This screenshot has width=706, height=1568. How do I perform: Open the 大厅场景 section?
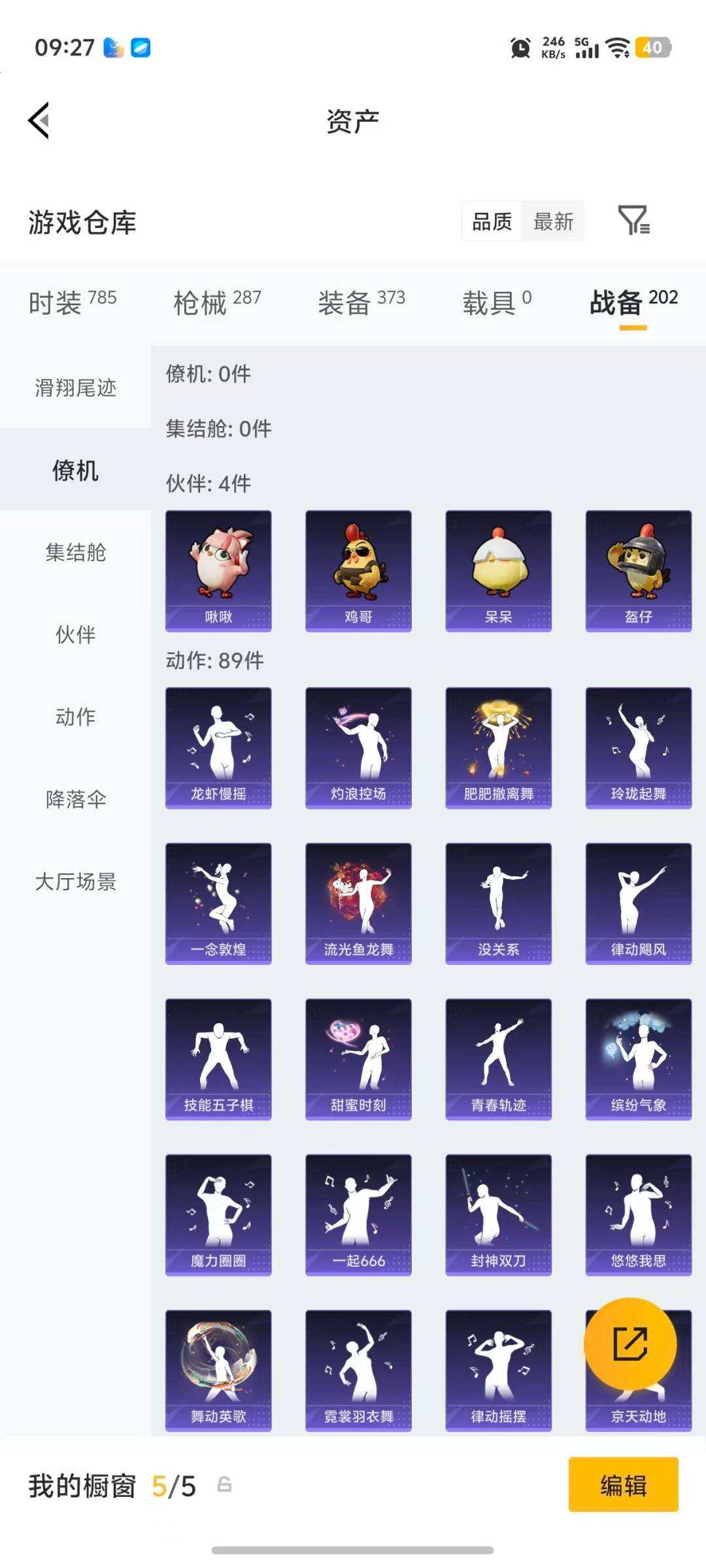coord(74,882)
